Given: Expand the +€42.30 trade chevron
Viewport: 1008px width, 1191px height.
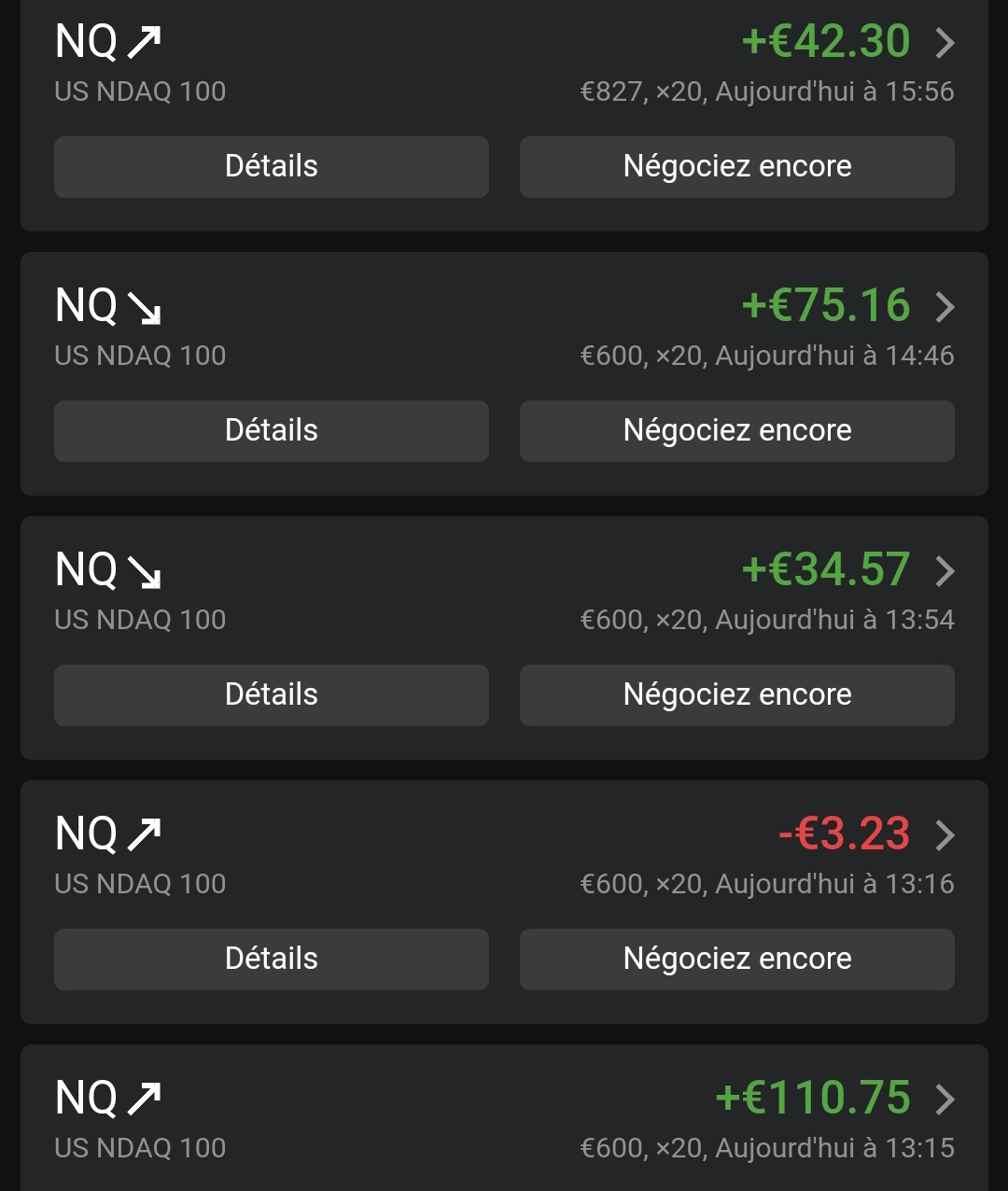Looking at the screenshot, I should 945,42.
